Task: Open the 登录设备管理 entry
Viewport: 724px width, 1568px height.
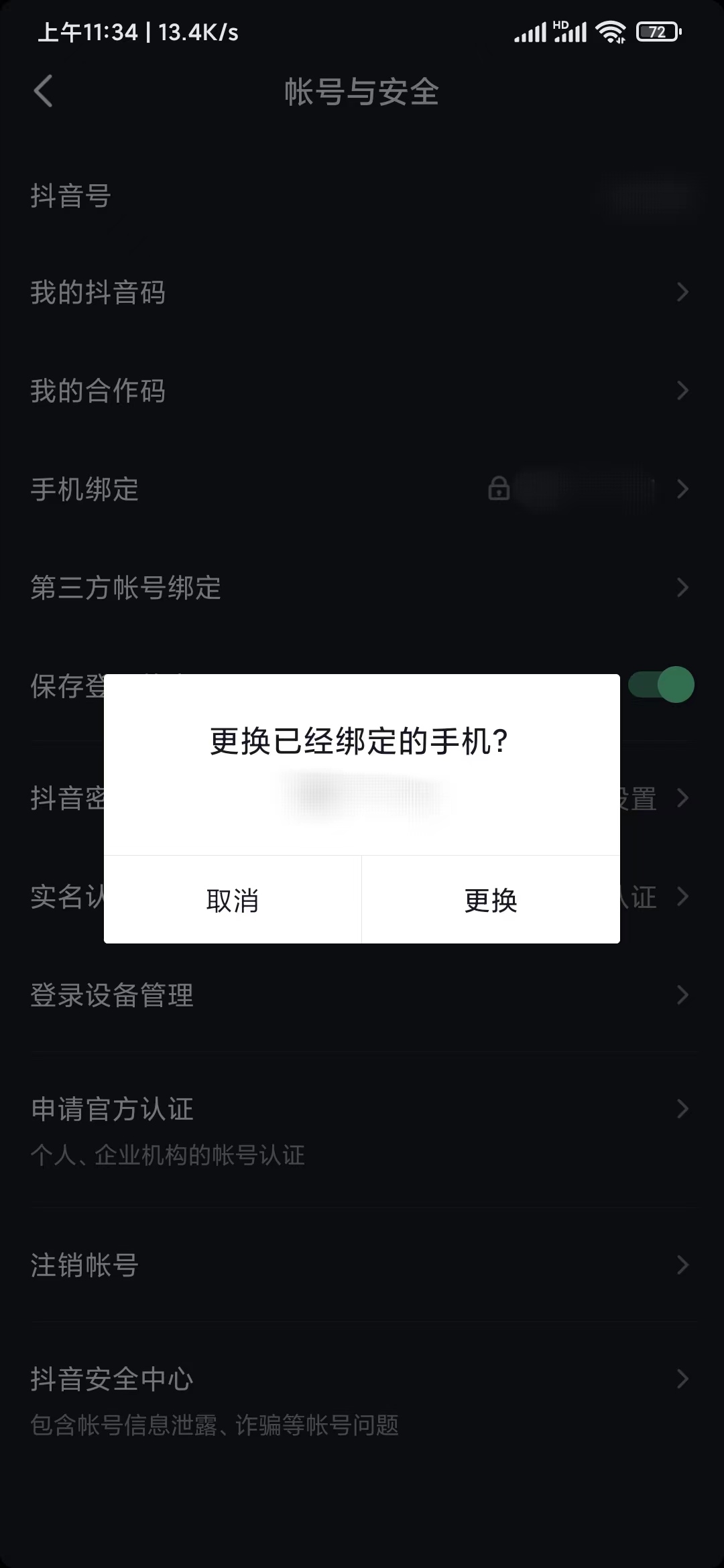Action: [362, 996]
